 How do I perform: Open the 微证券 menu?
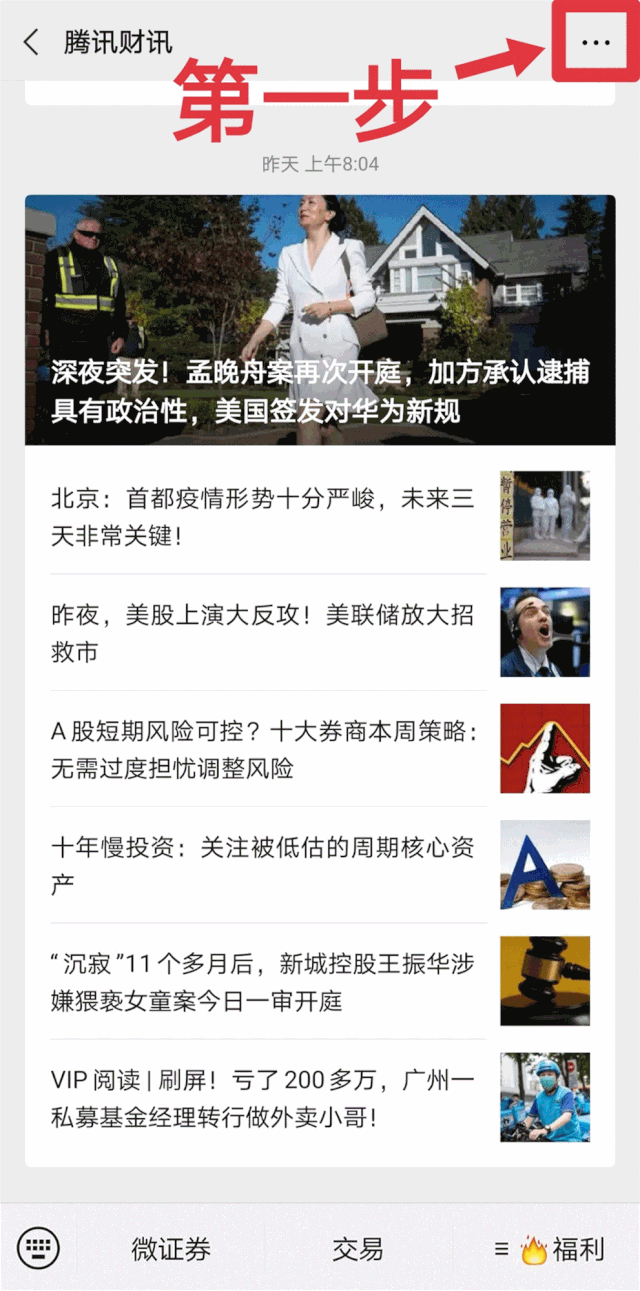coord(171,1248)
